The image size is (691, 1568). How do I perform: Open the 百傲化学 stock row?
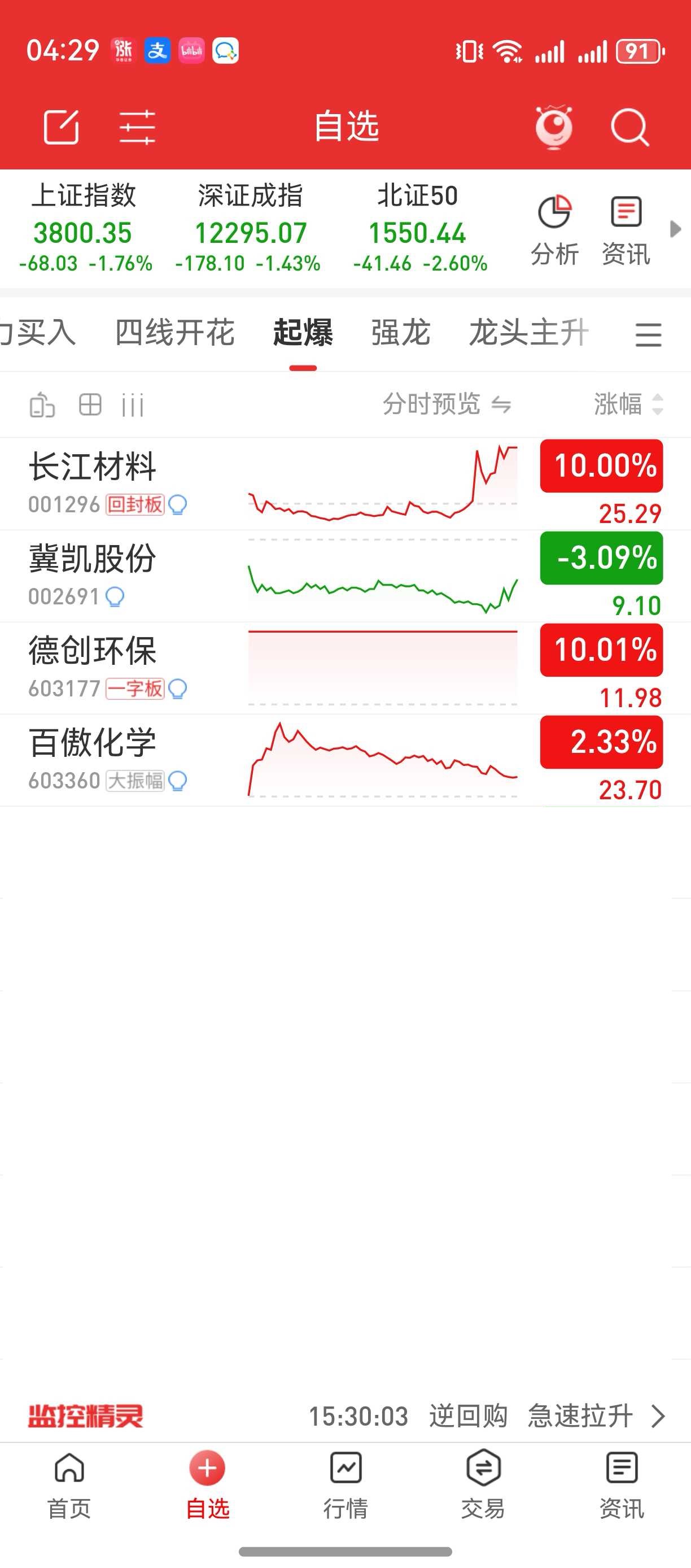(345, 760)
